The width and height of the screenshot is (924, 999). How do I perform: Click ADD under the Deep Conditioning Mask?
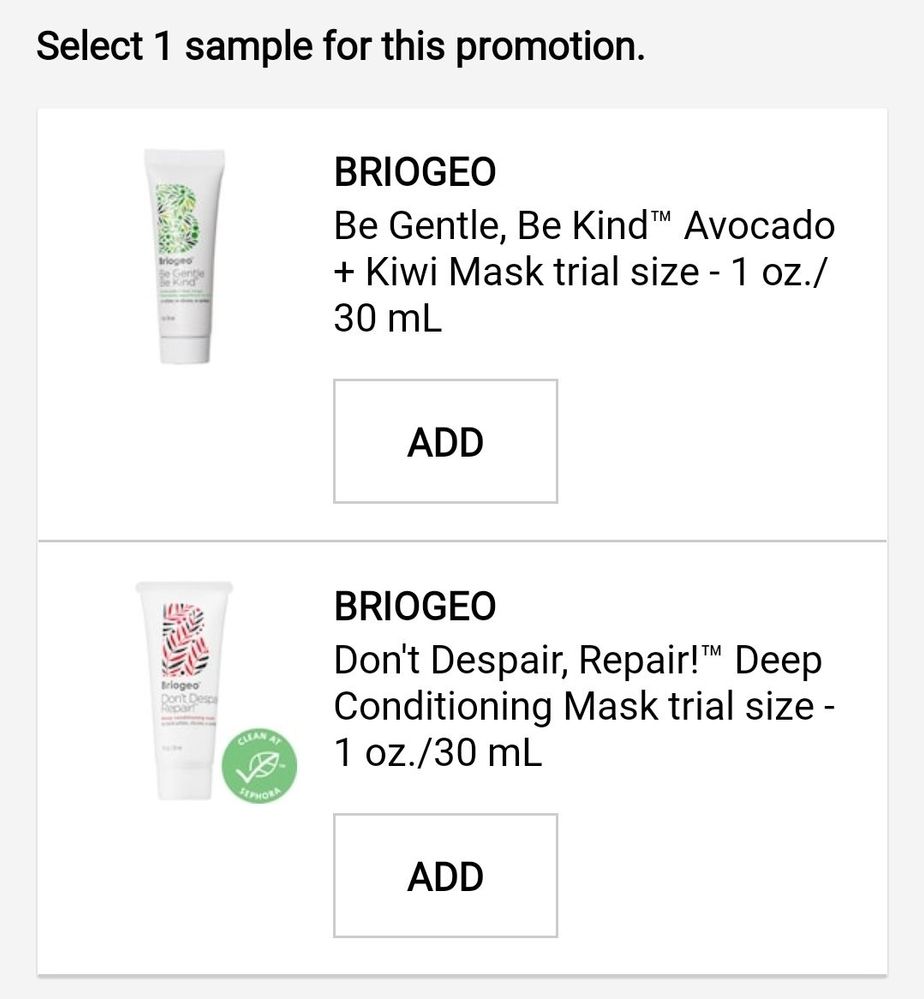coord(443,875)
